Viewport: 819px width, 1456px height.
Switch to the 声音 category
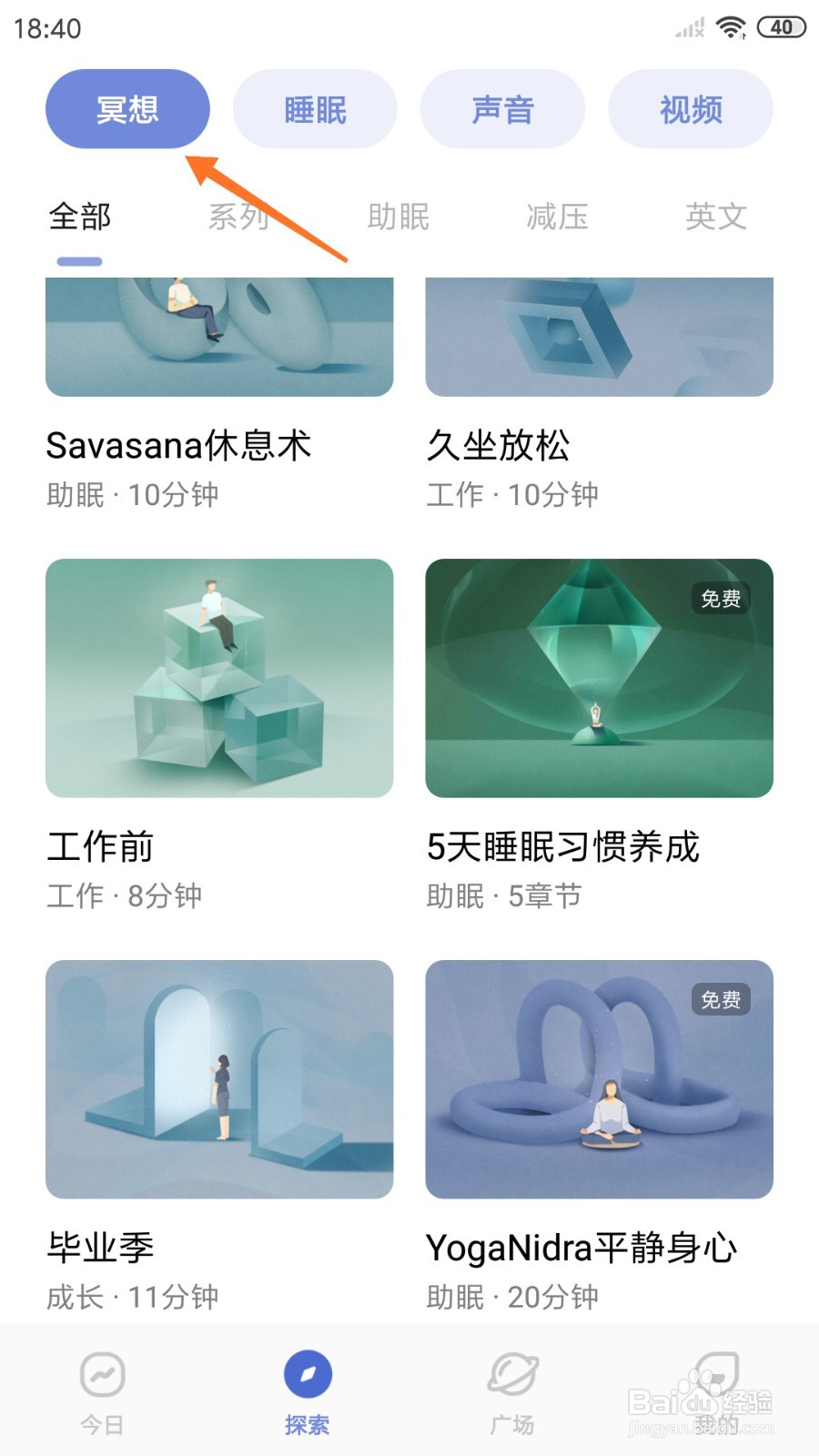tap(502, 108)
